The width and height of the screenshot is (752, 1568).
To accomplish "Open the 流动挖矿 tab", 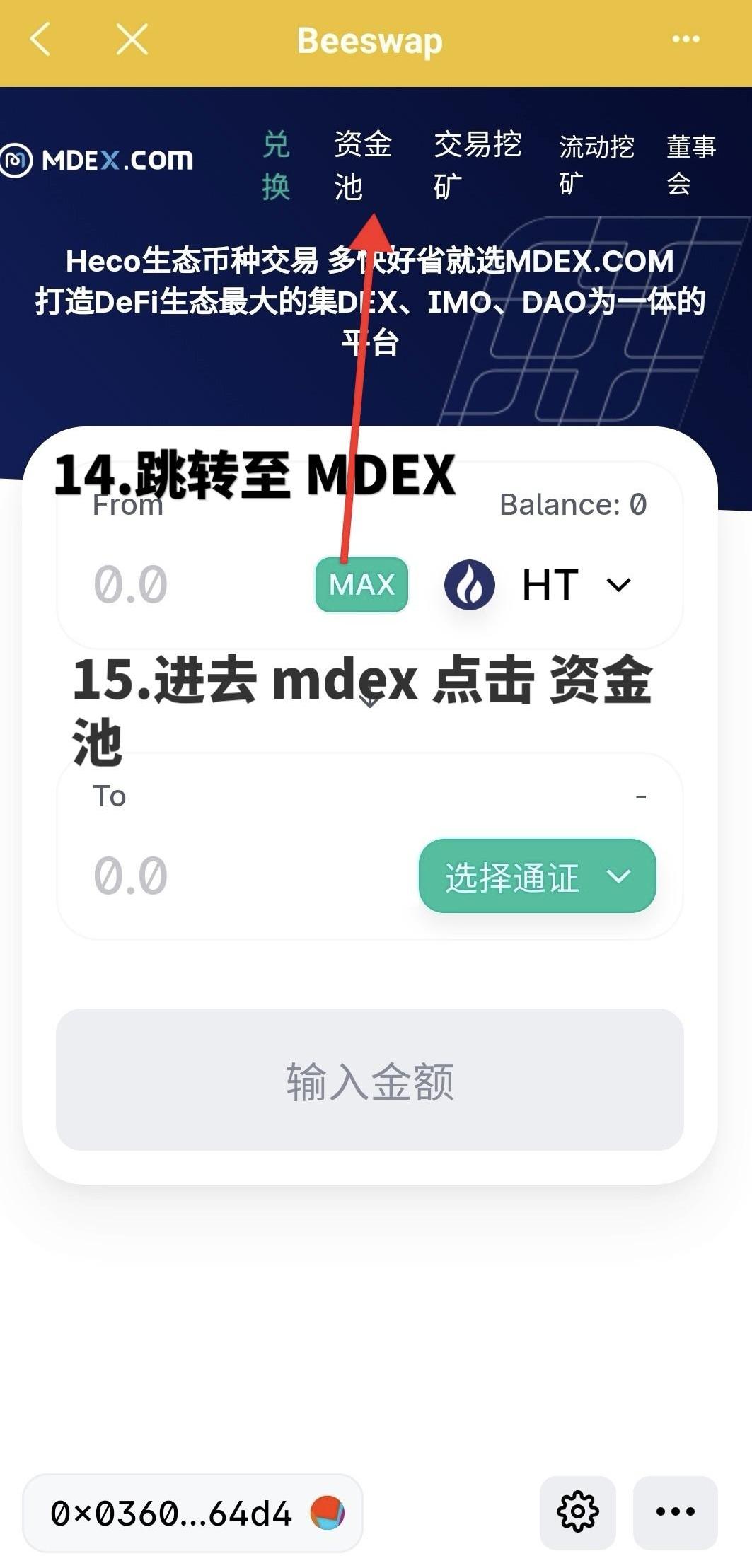I will (x=596, y=165).
